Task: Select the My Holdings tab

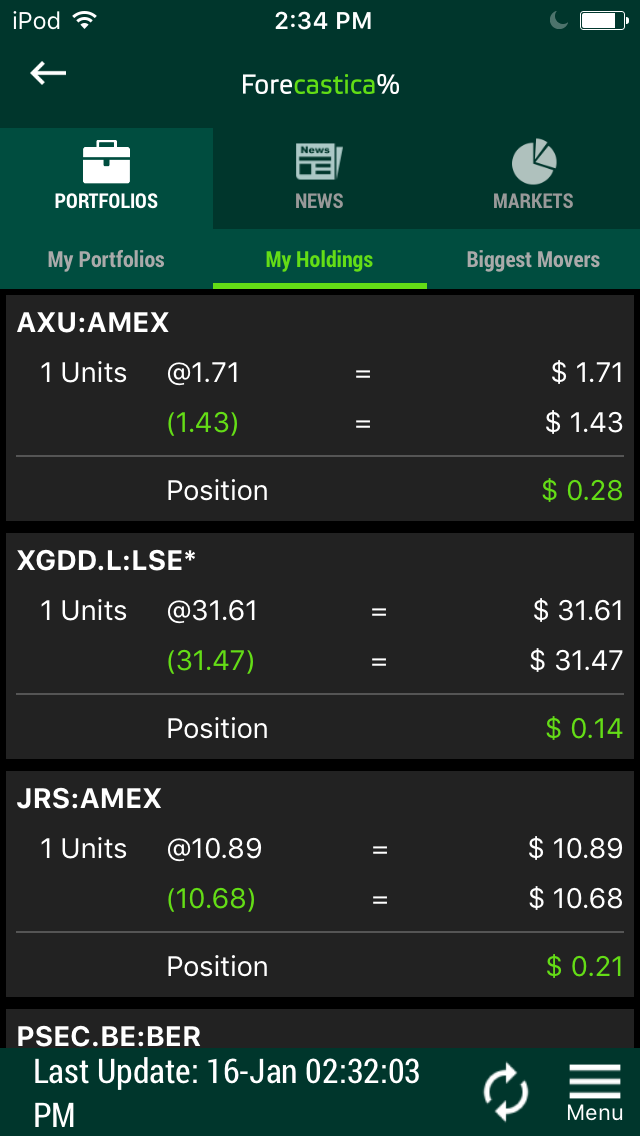Action: (x=320, y=259)
